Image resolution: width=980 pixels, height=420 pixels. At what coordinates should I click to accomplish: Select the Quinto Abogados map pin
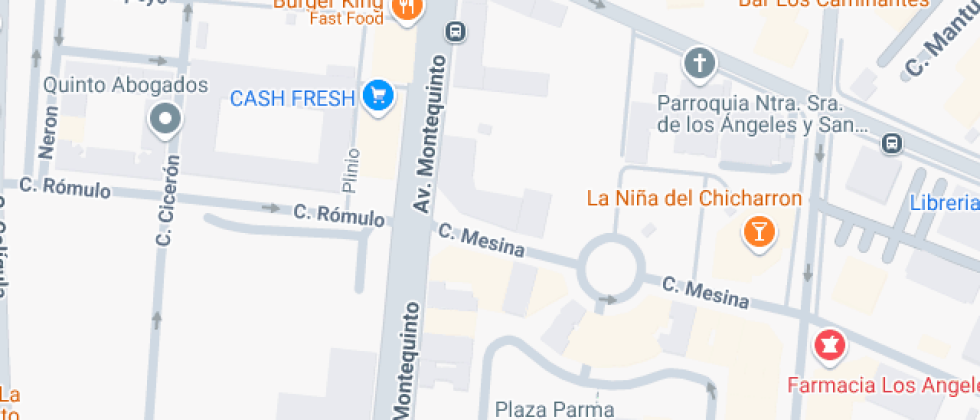click(164, 121)
